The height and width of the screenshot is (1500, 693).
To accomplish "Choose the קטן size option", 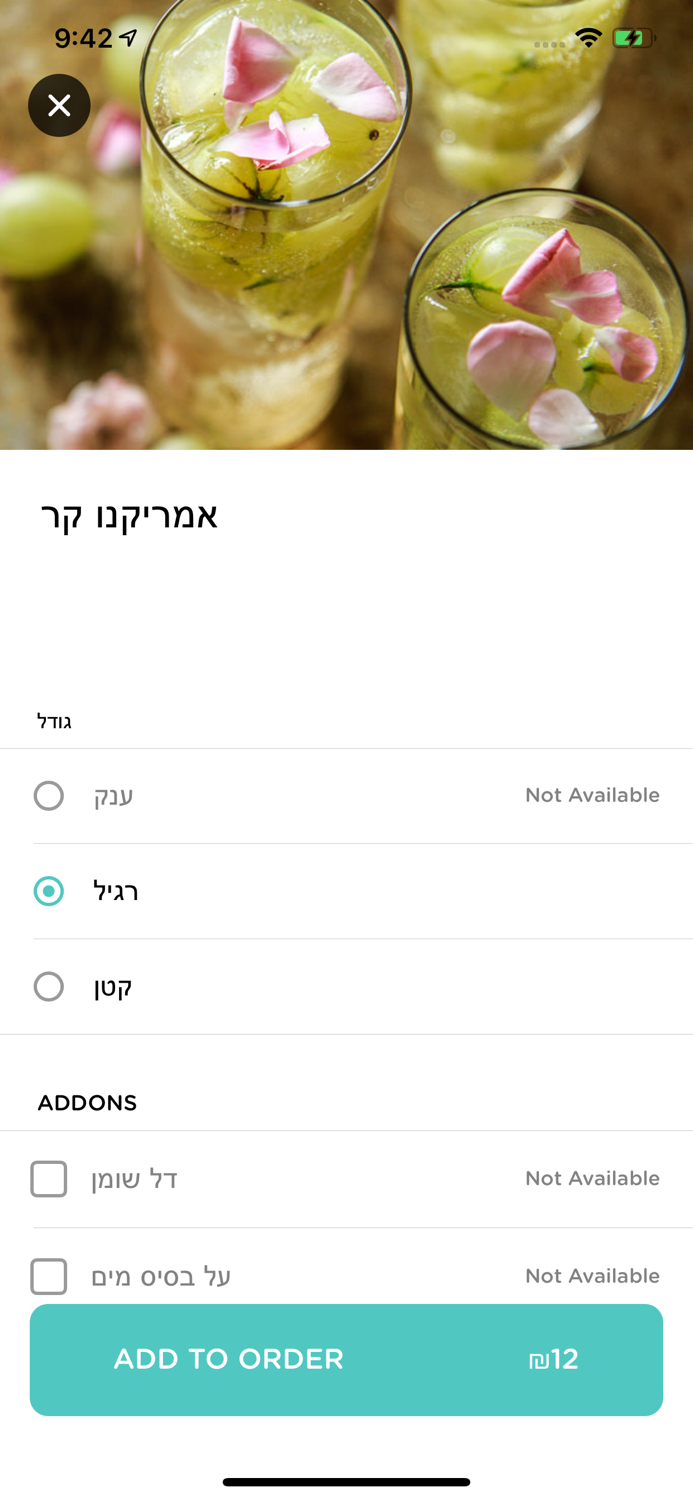I will [346, 987].
